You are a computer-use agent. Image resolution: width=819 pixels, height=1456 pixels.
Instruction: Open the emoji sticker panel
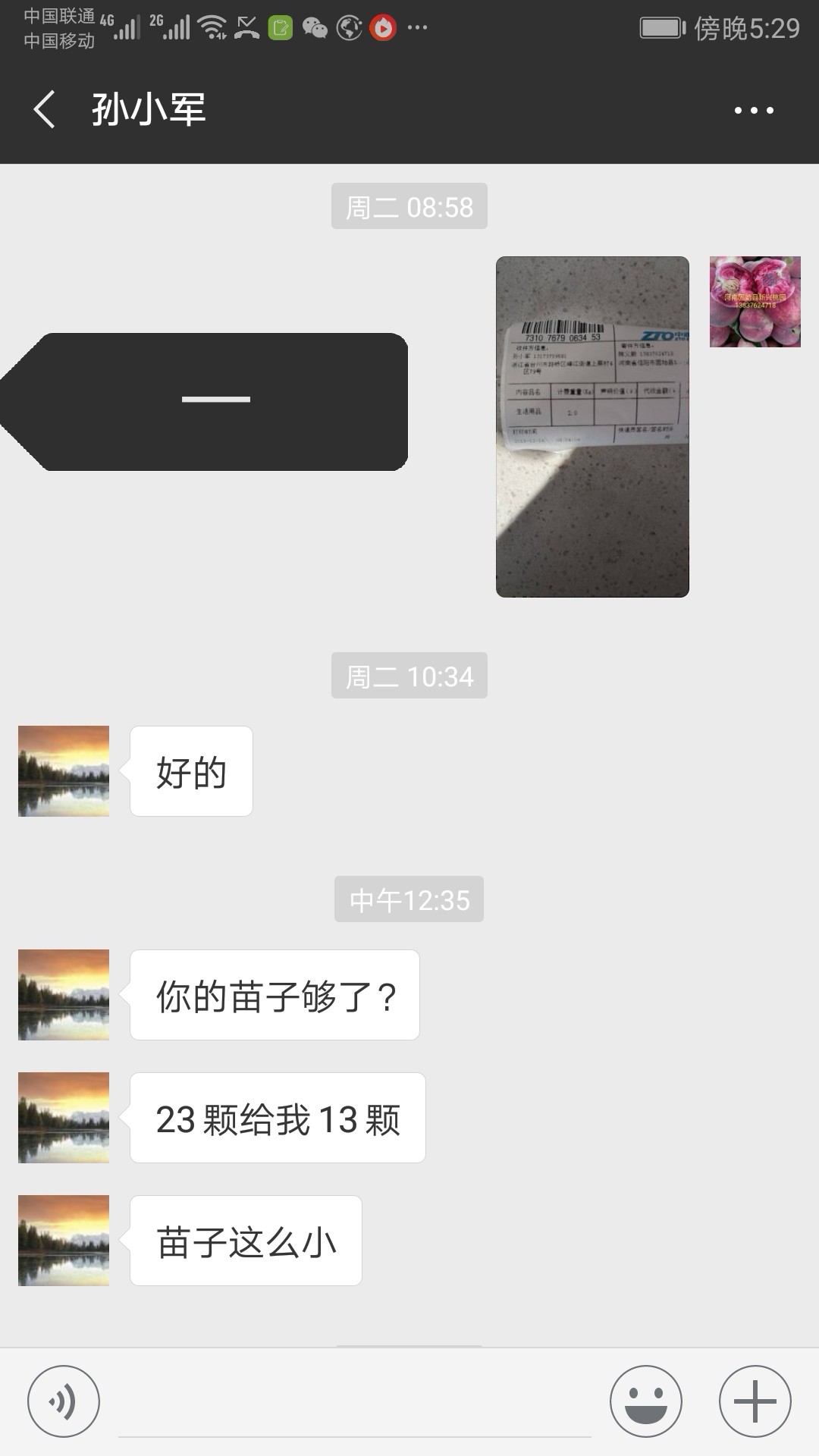[x=646, y=1401]
